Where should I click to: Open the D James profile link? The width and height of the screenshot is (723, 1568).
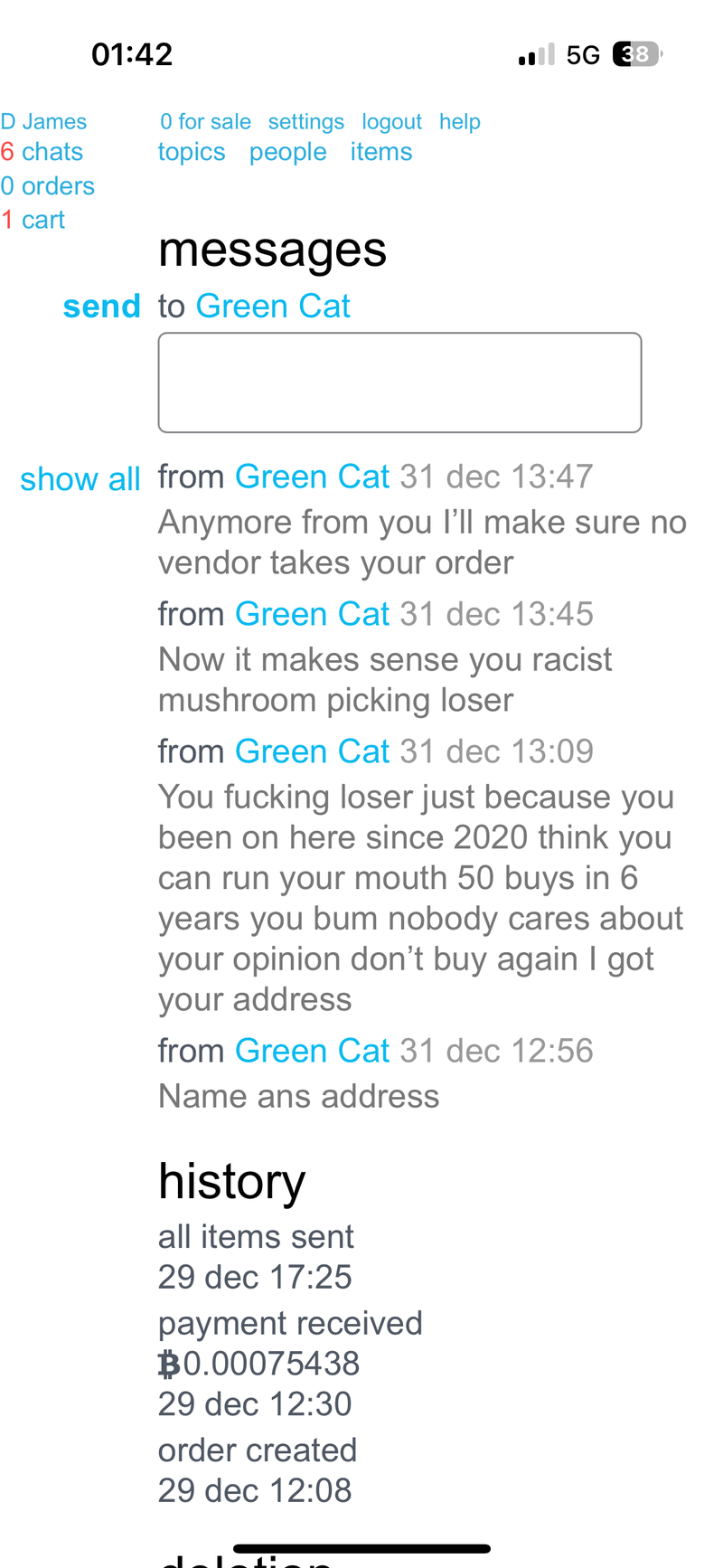(x=43, y=122)
